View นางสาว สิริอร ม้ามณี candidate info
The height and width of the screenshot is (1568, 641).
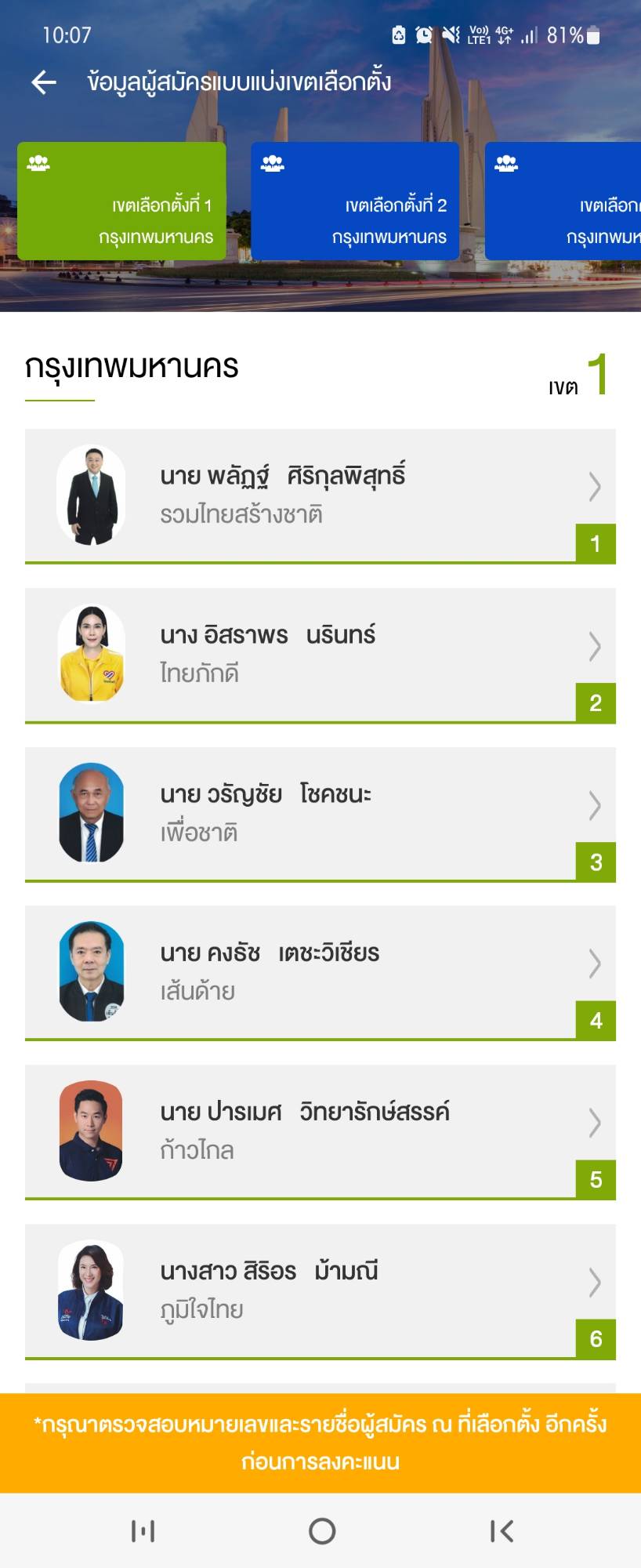(x=320, y=1290)
